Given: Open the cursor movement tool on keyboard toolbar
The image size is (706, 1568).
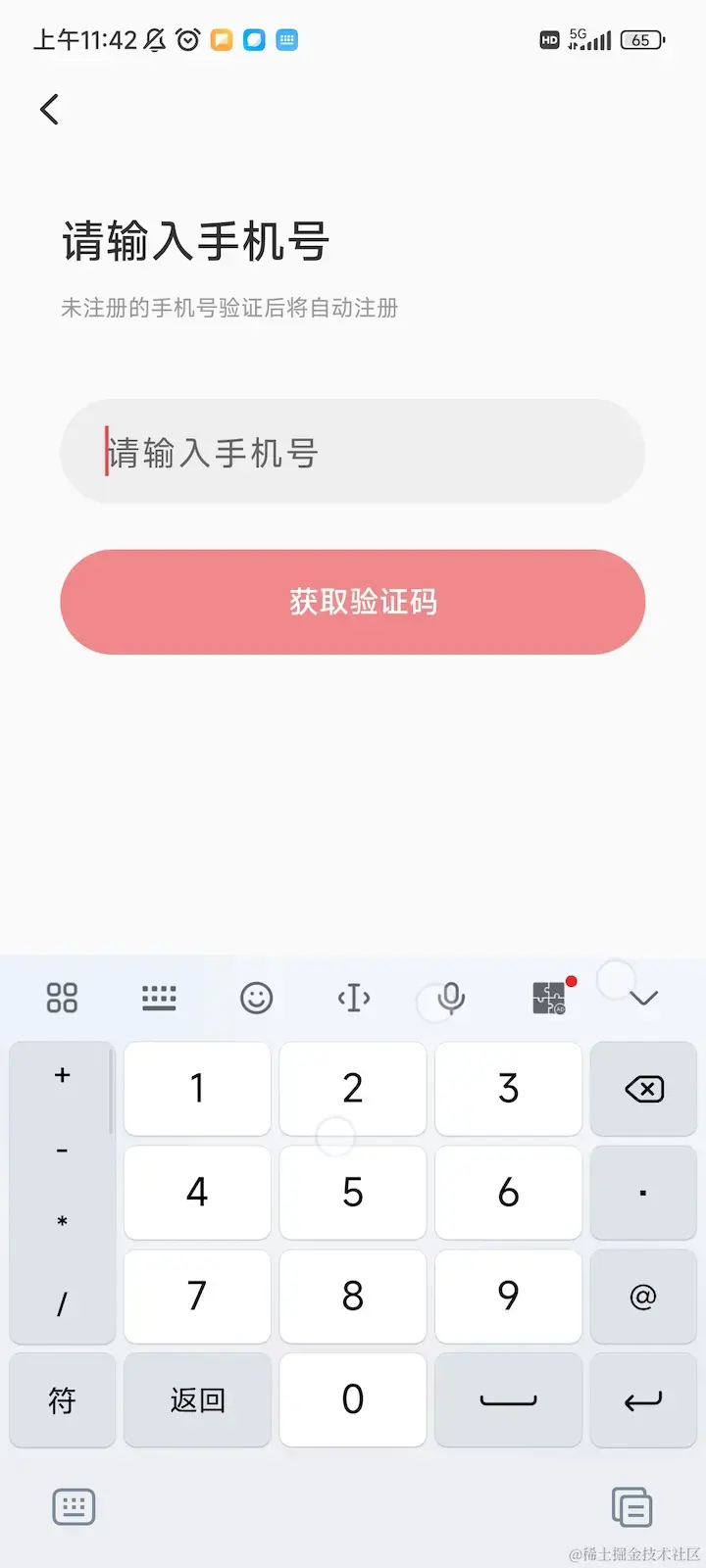Looking at the screenshot, I should pyautogui.click(x=353, y=999).
